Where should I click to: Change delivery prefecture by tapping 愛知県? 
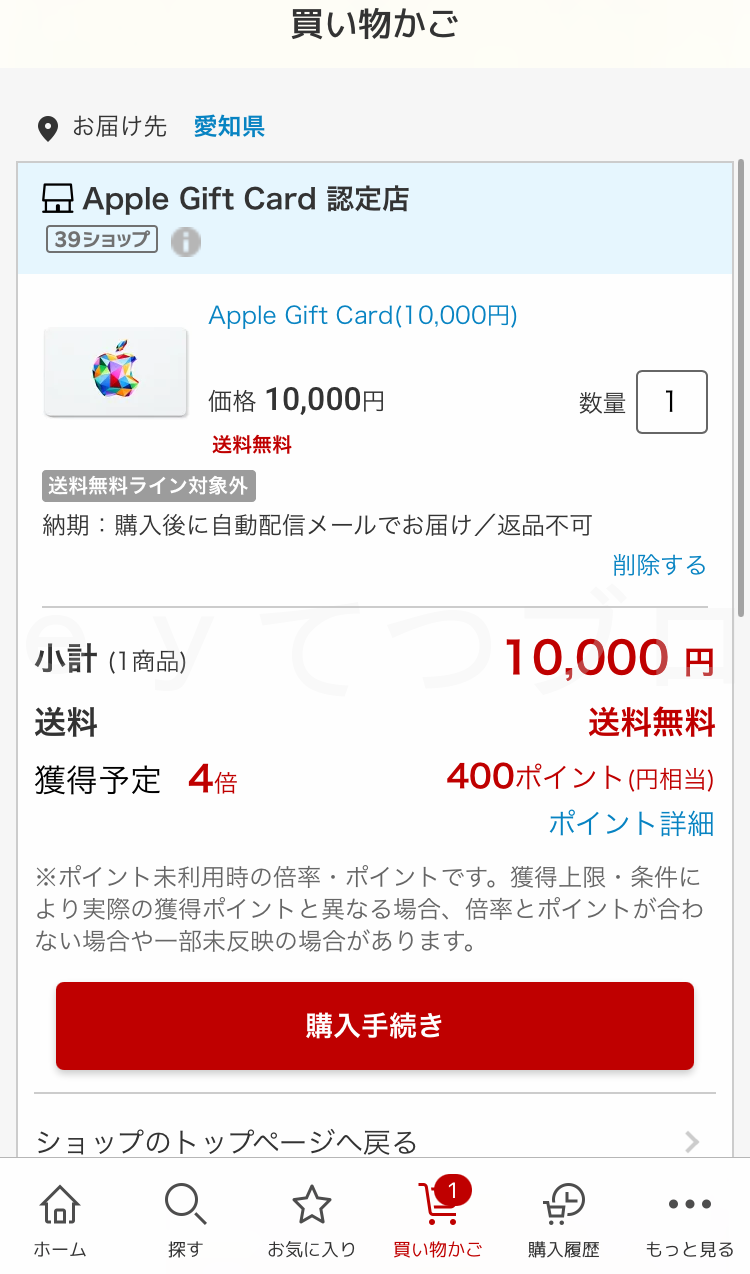228,128
